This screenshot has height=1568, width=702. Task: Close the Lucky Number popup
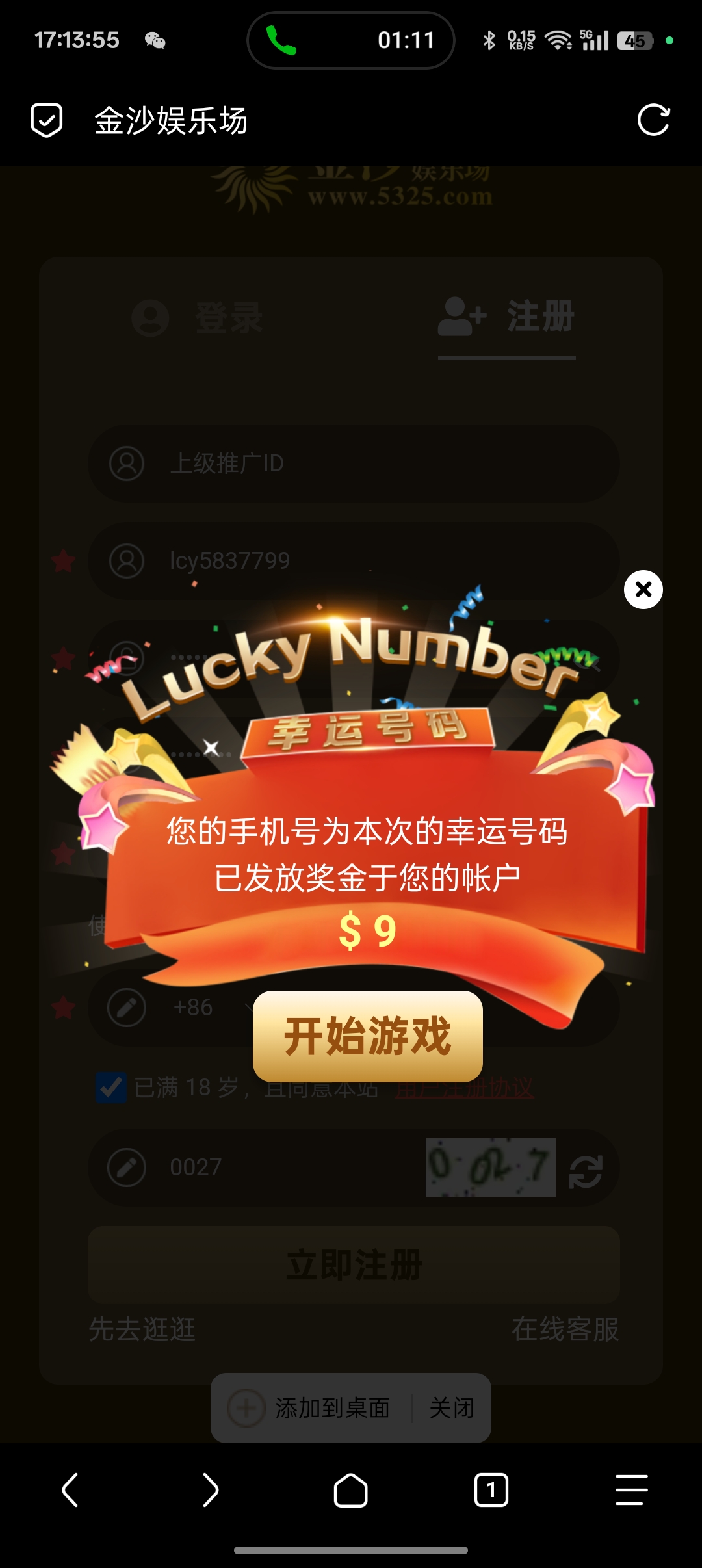pyautogui.click(x=643, y=590)
